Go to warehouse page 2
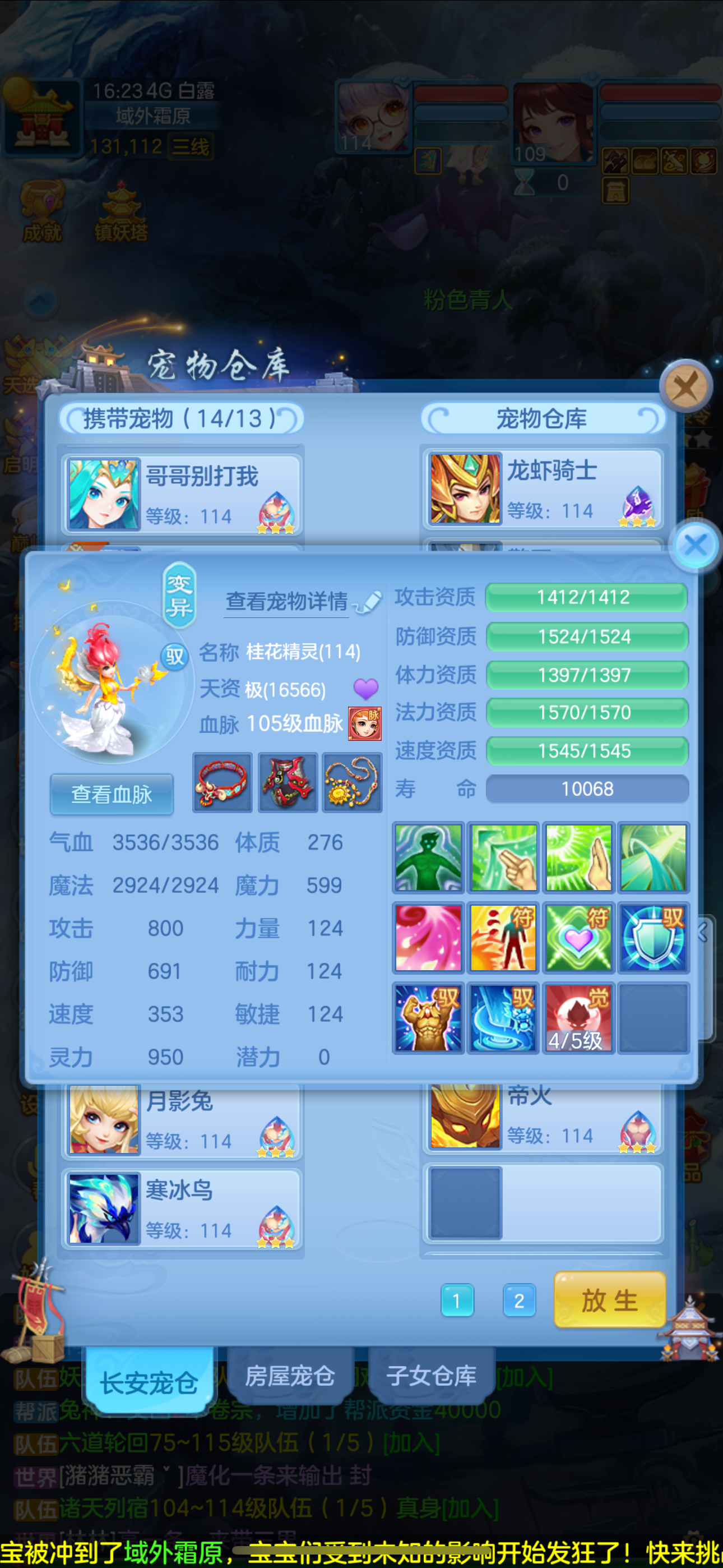723x1568 pixels. click(519, 1301)
